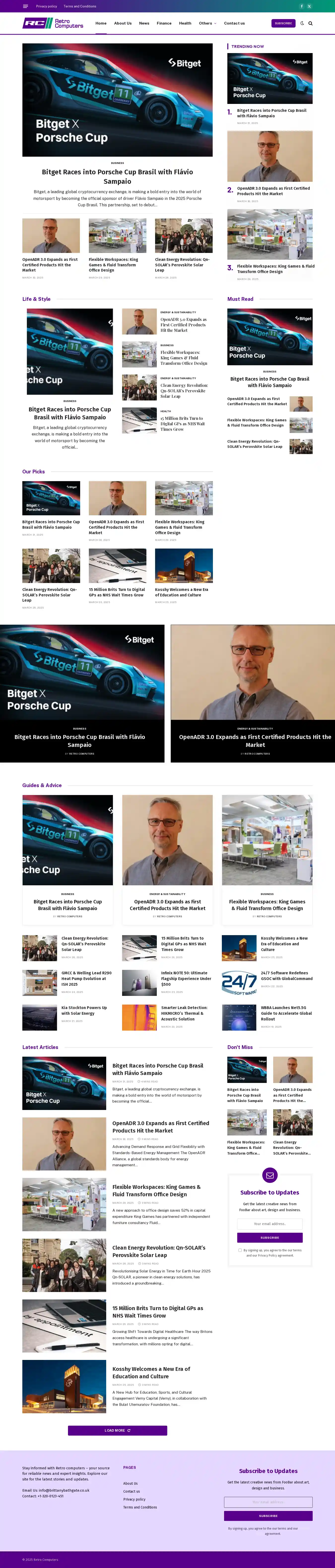Go to the Finance section in navigation

pyautogui.click(x=164, y=23)
